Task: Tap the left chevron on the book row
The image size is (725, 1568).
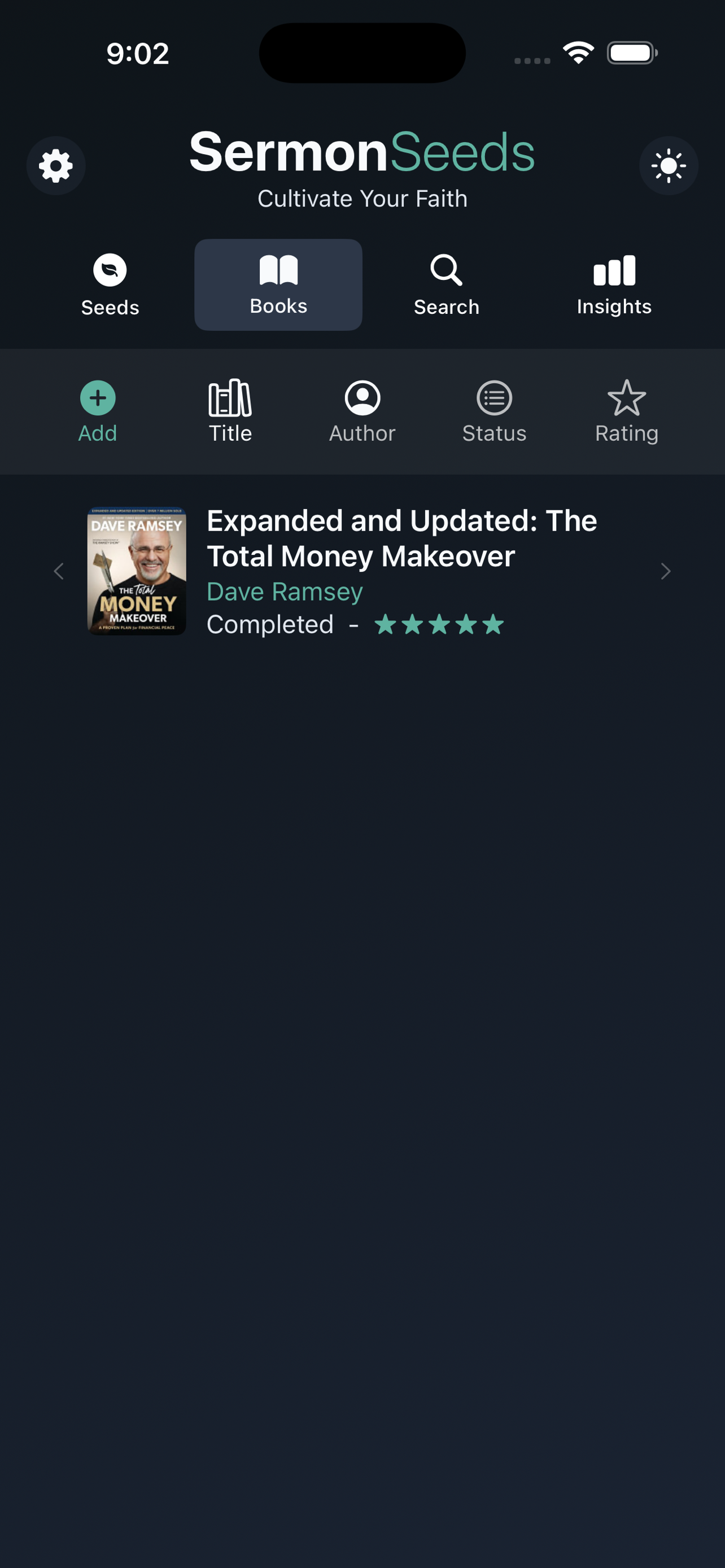Action: [59, 571]
